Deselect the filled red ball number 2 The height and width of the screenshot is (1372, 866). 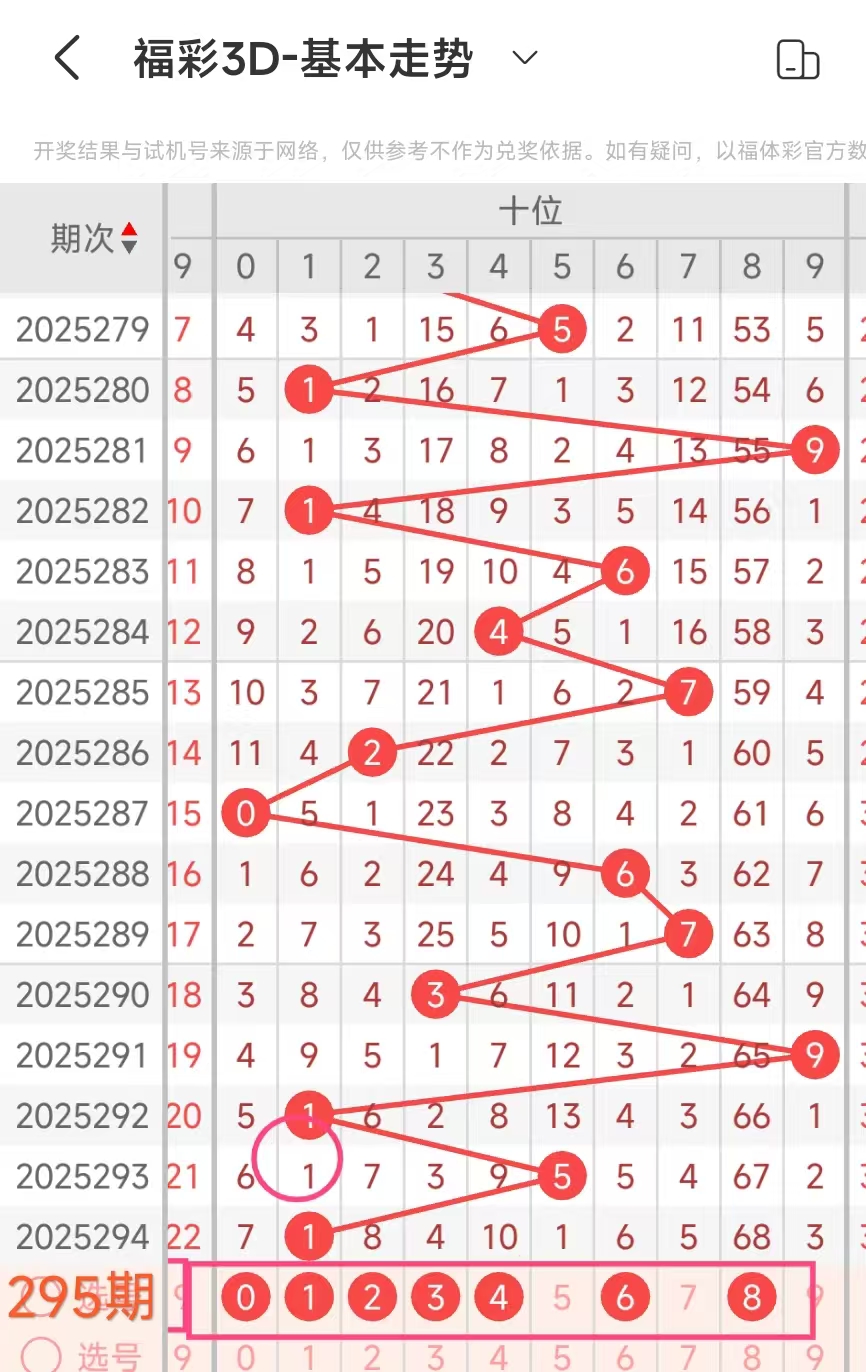[372, 1298]
